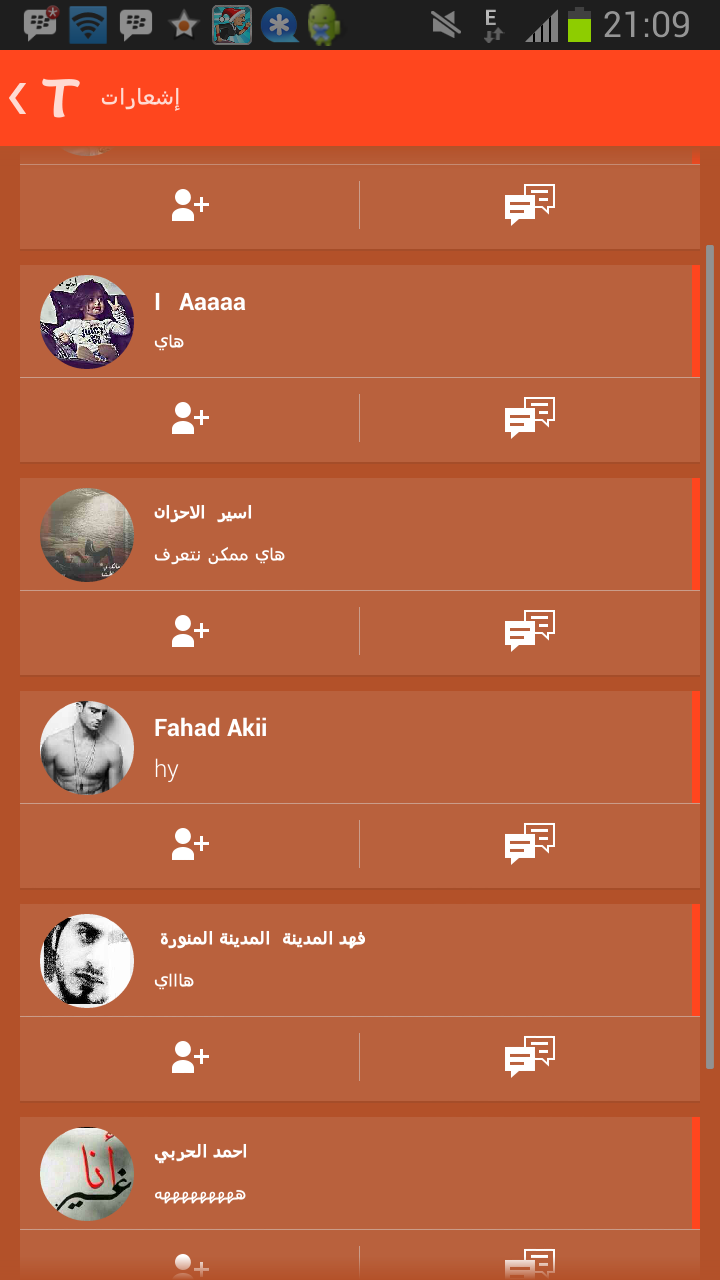
Task: Open chat with Fahad Akii
Action: (x=530, y=844)
